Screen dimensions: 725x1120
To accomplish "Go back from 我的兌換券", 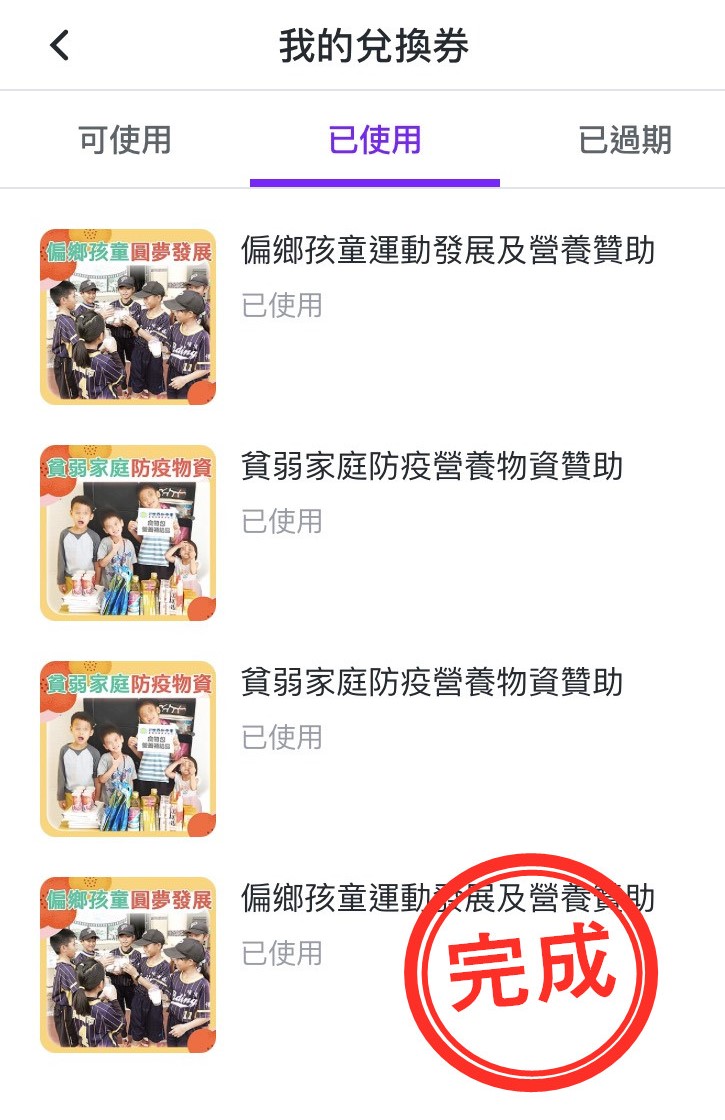I will coord(60,46).
